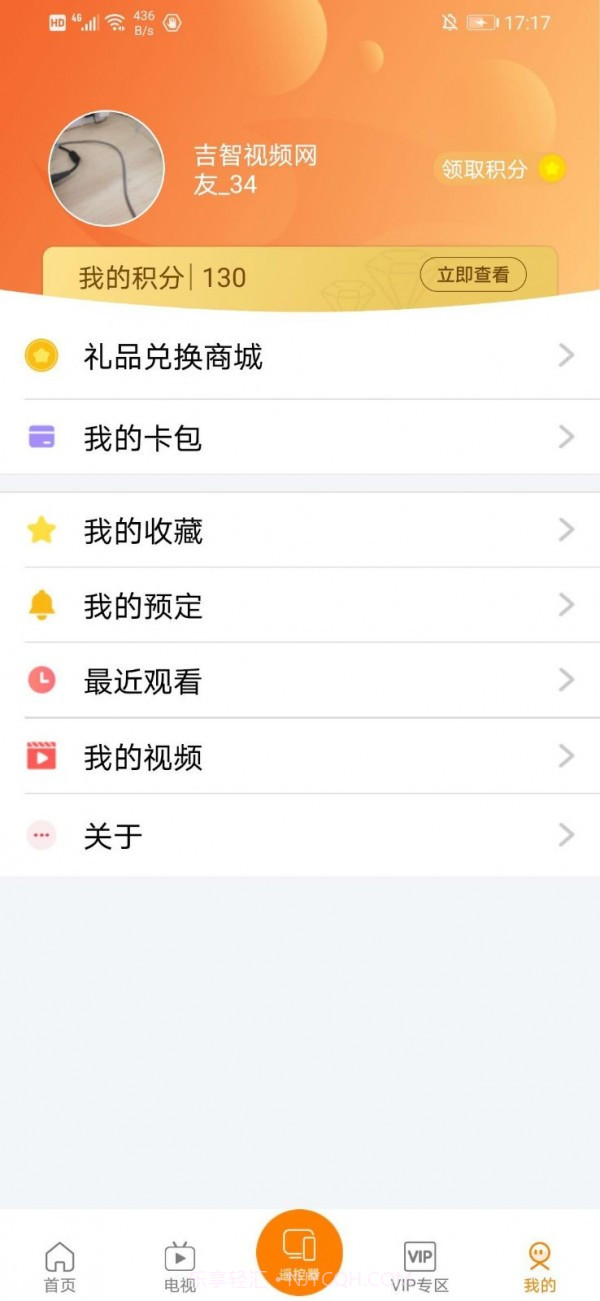
Task: View 最近观看 watch history
Action: coord(300,681)
